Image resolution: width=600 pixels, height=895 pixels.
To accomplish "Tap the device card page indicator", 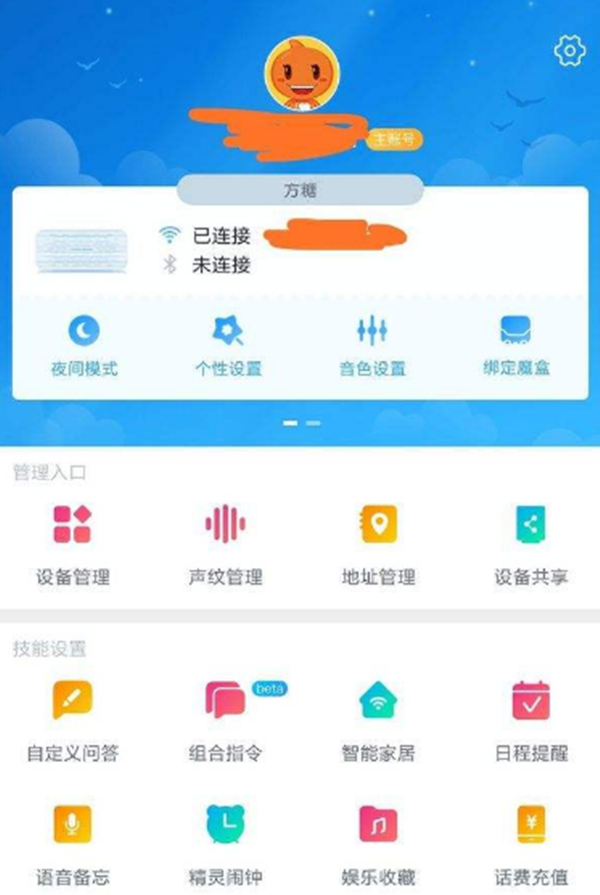I will [x=301, y=424].
